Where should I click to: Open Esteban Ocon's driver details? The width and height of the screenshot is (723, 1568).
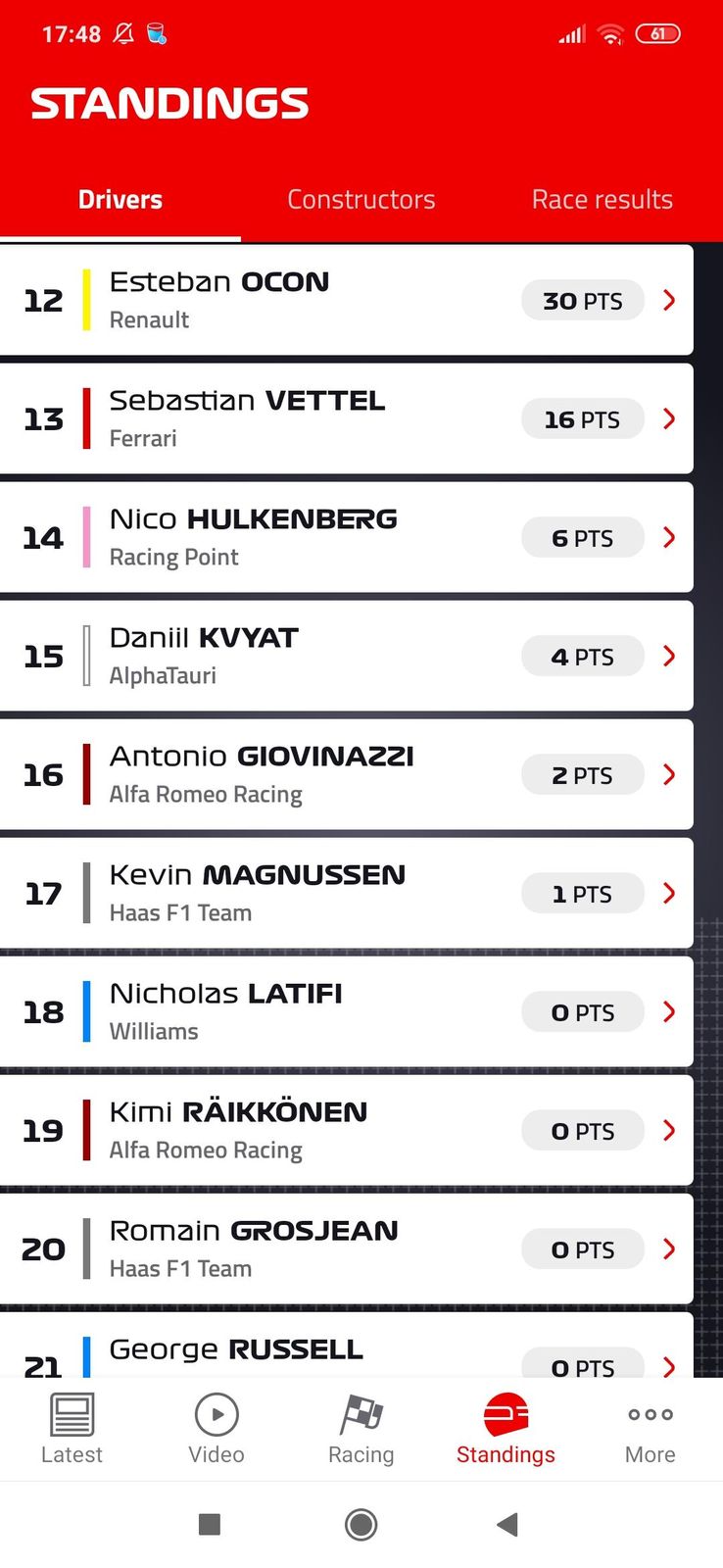[346, 300]
